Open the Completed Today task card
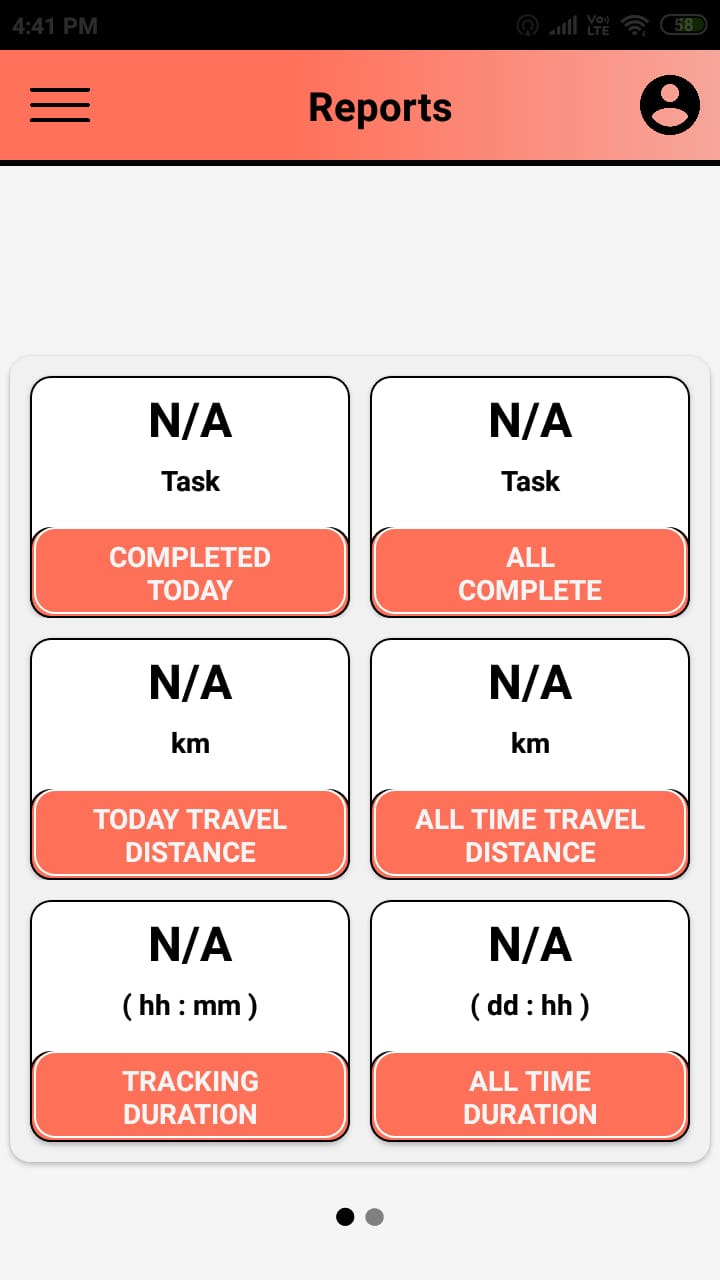 [x=190, y=497]
